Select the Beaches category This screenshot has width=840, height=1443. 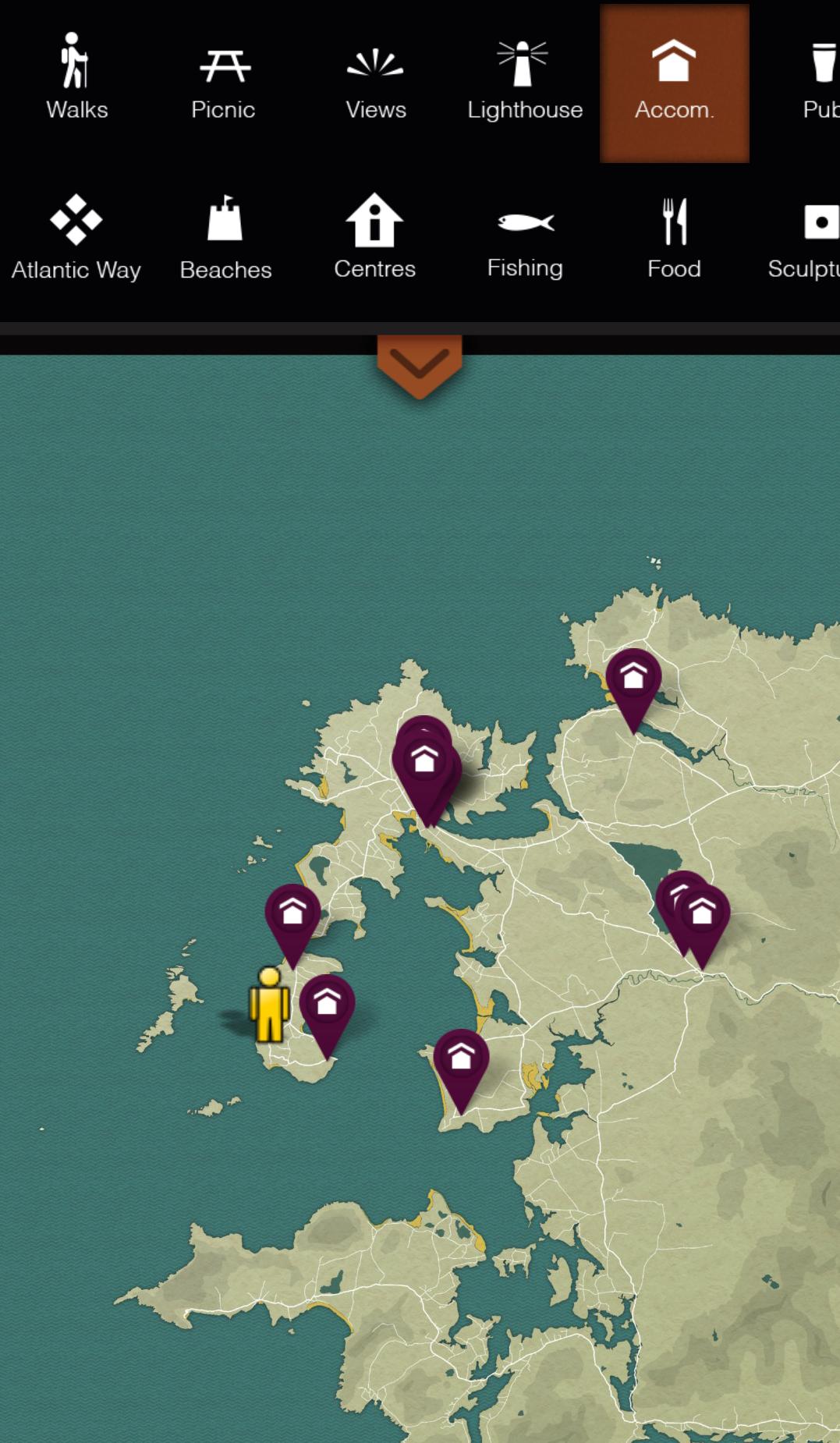click(x=225, y=238)
